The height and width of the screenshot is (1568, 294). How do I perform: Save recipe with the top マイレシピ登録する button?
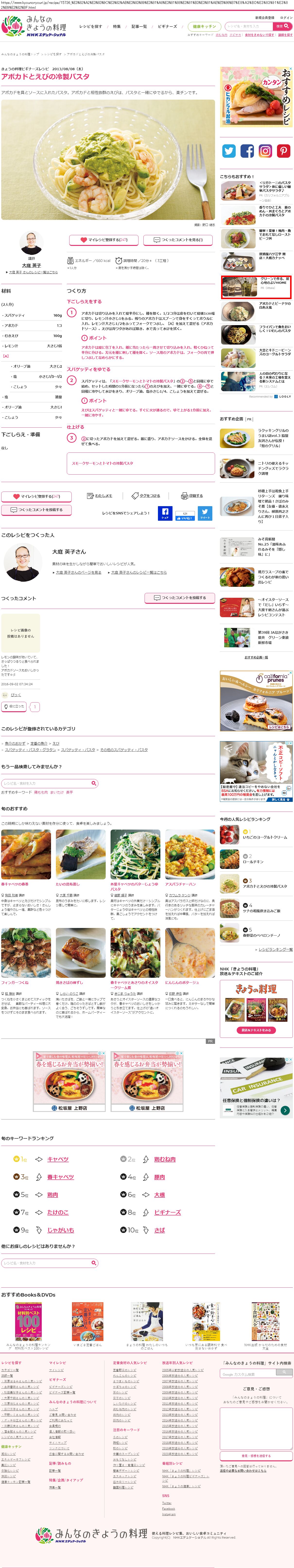(104, 240)
